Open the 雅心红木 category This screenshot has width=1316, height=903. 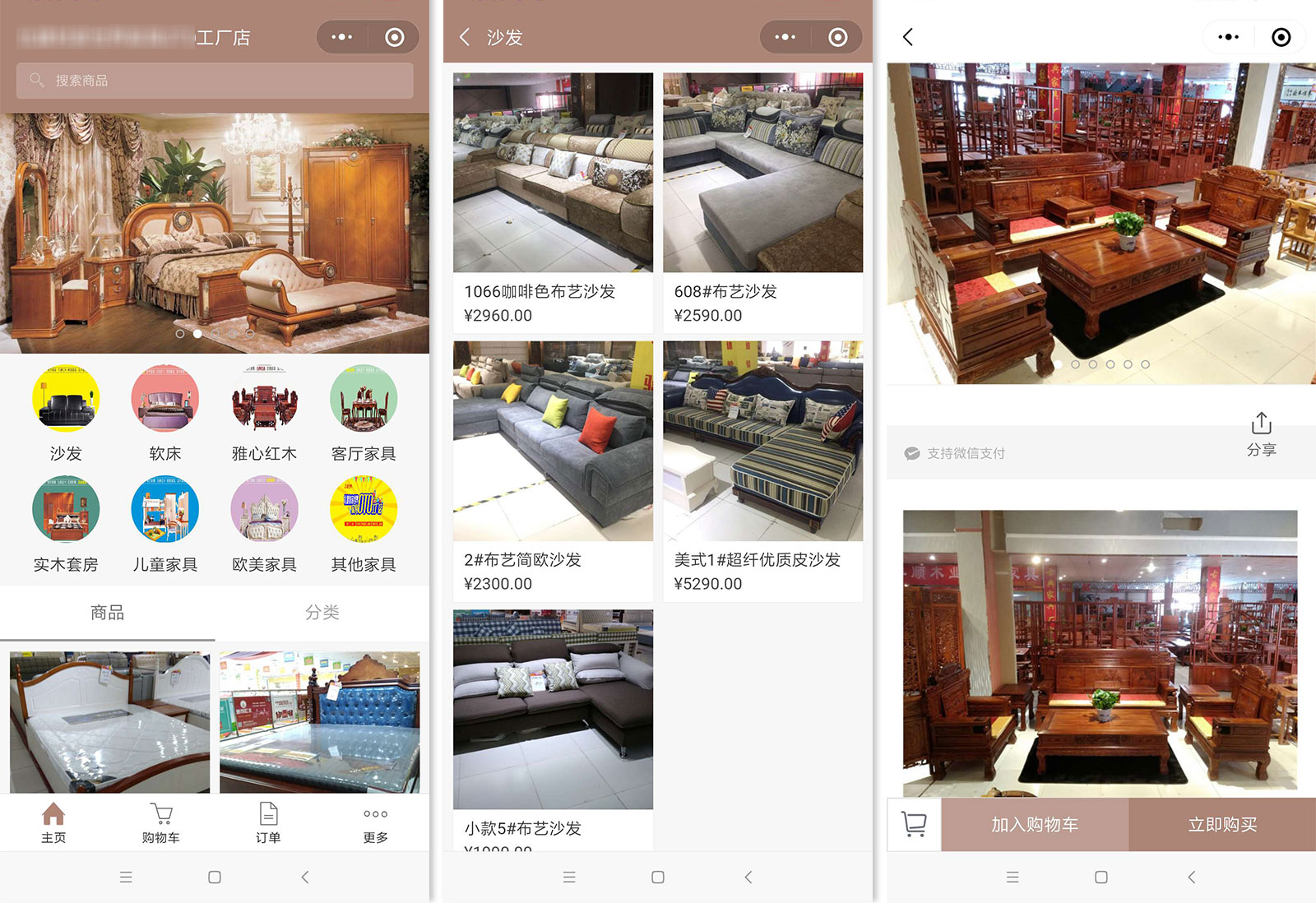(264, 400)
